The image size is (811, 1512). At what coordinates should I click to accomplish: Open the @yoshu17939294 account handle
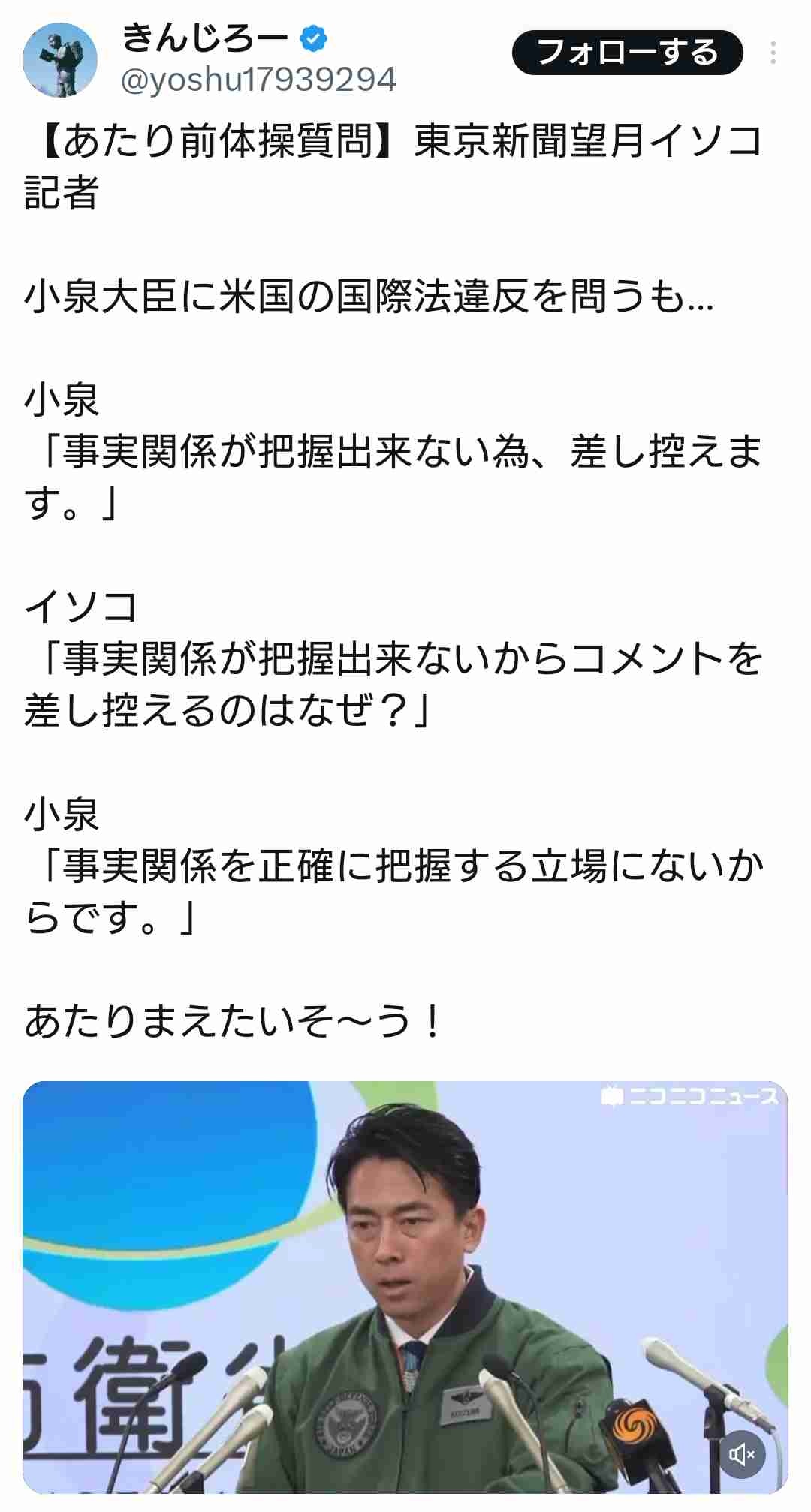pyautogui.click(x=258, y=80)
